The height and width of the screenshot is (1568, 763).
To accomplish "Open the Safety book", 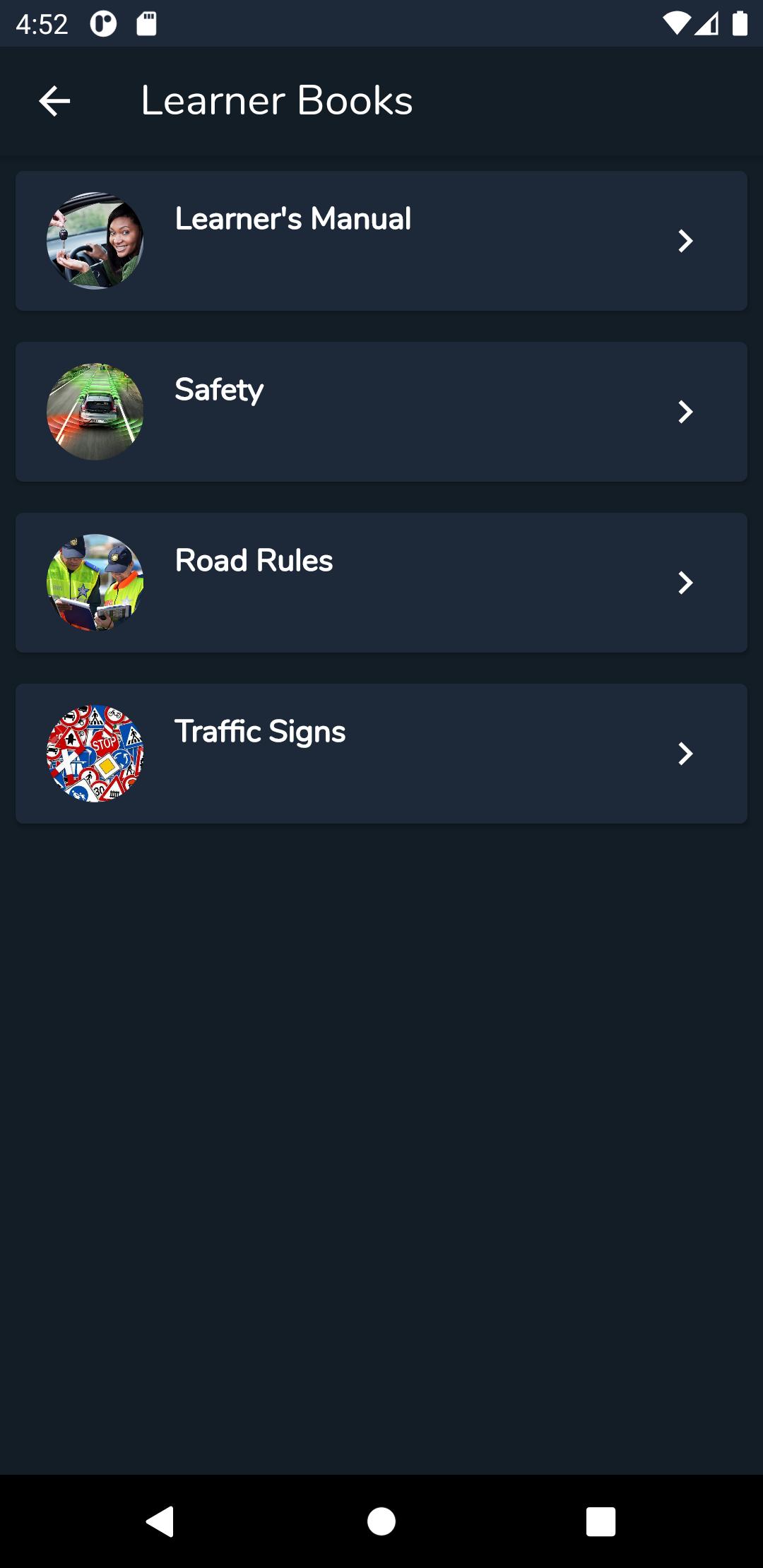I will click(381, 412).
